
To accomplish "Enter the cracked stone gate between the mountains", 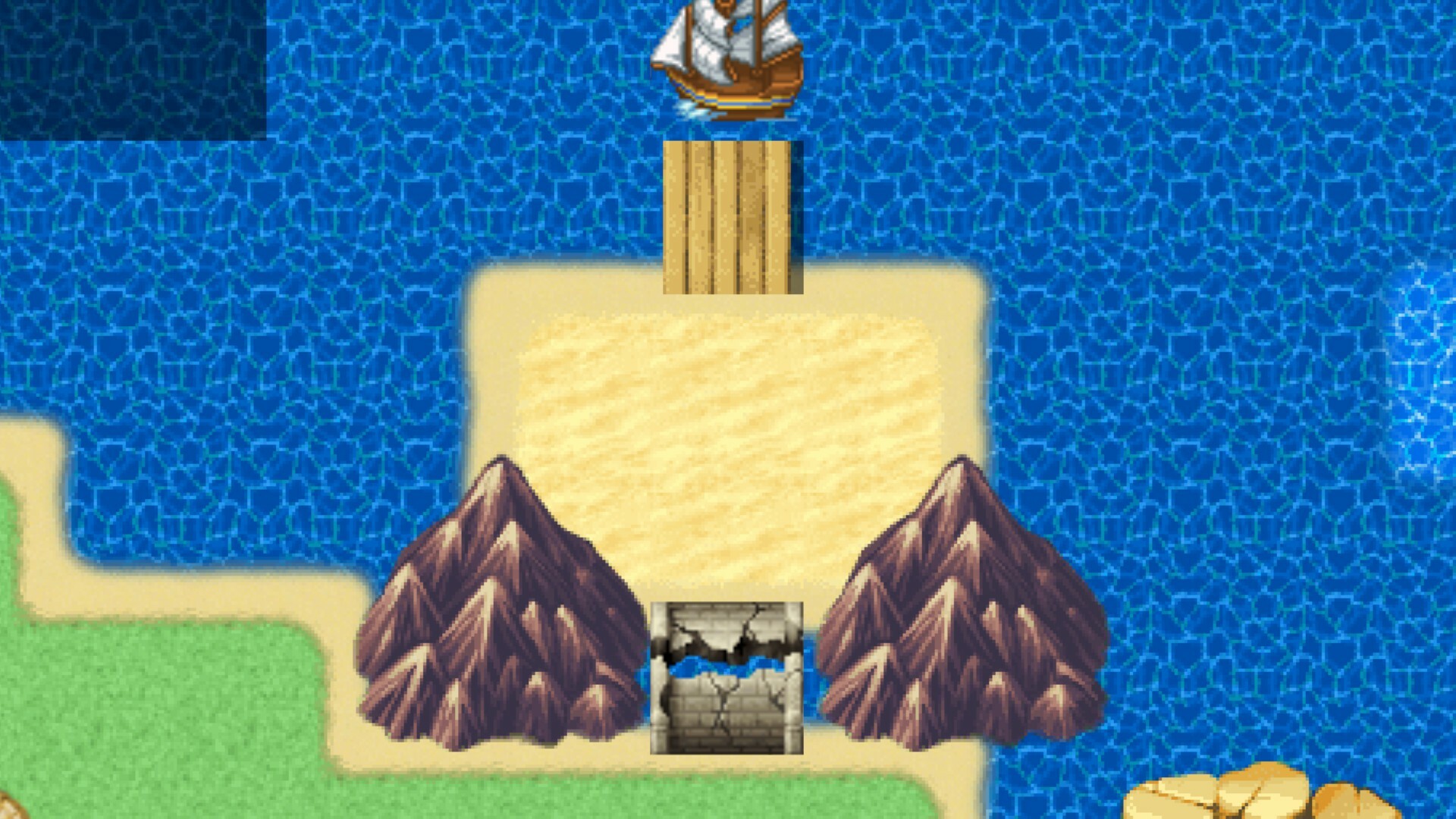I will (x=726, y=677).
